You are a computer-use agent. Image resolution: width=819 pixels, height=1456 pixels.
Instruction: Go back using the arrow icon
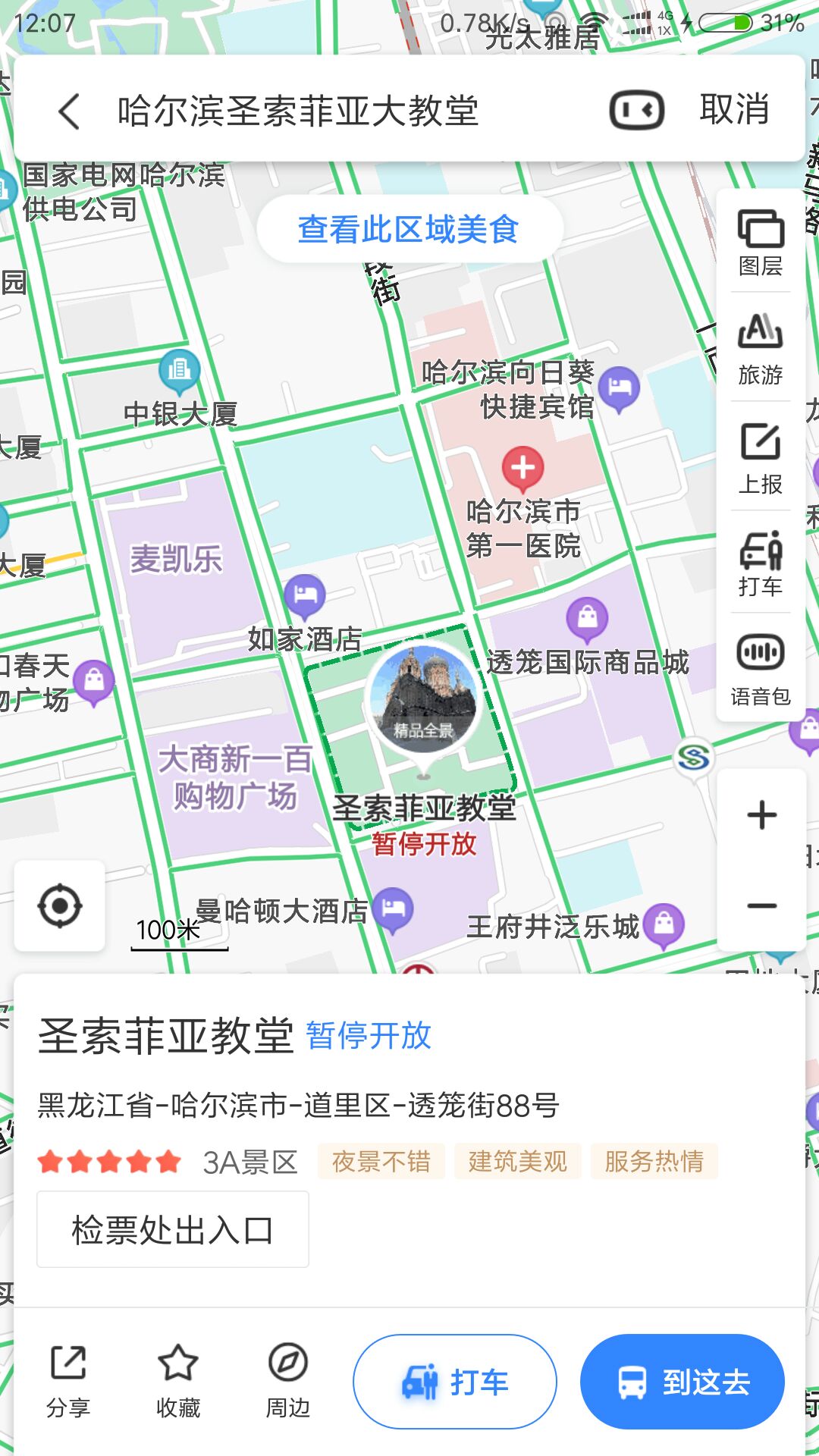[69, 111]
